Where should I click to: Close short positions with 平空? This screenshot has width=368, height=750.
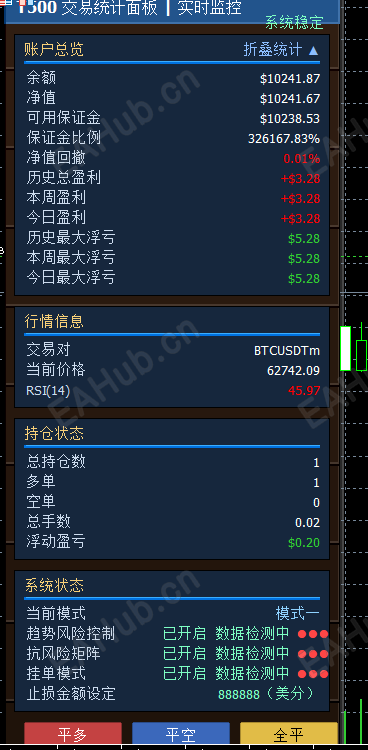[x=181, y=733]
